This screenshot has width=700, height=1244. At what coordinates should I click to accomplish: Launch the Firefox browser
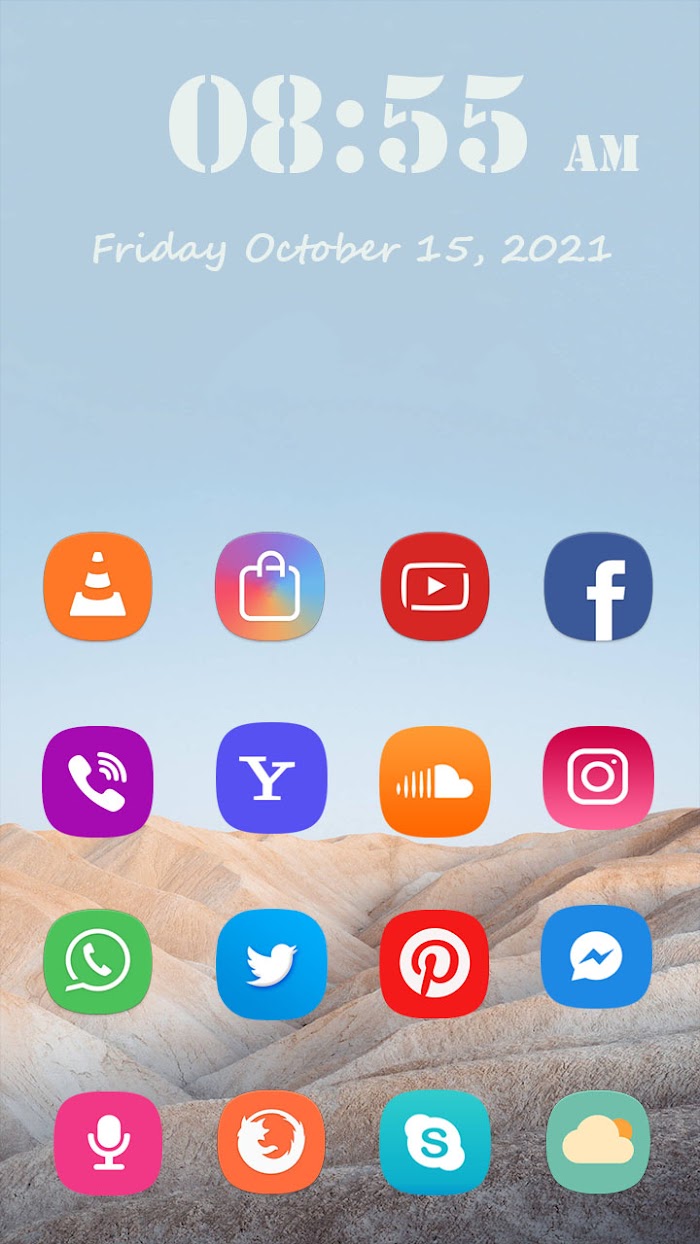point(270,1143)
